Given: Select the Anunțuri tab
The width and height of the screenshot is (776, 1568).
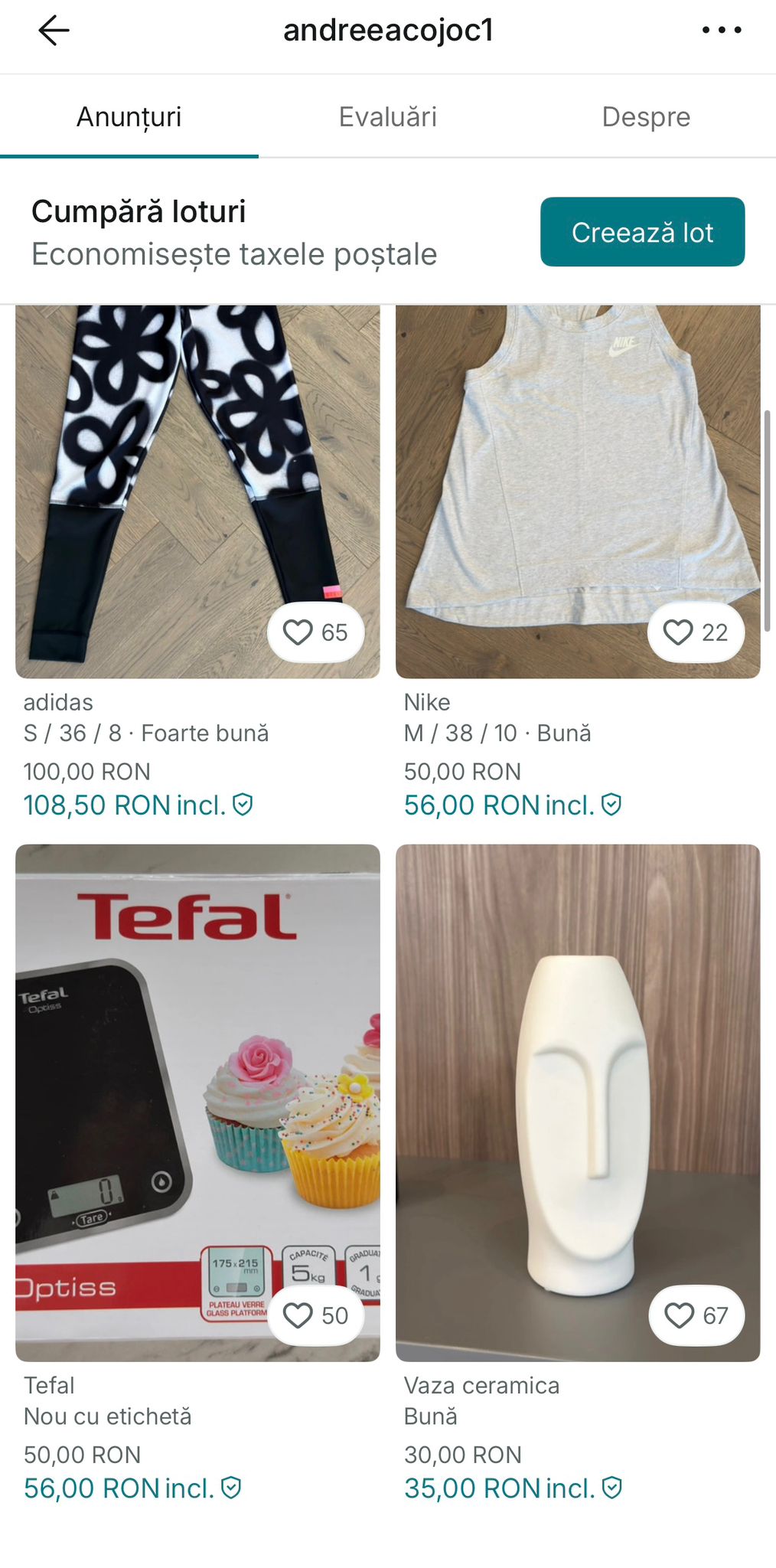Looking at the screenshot, I should (129, 117).
